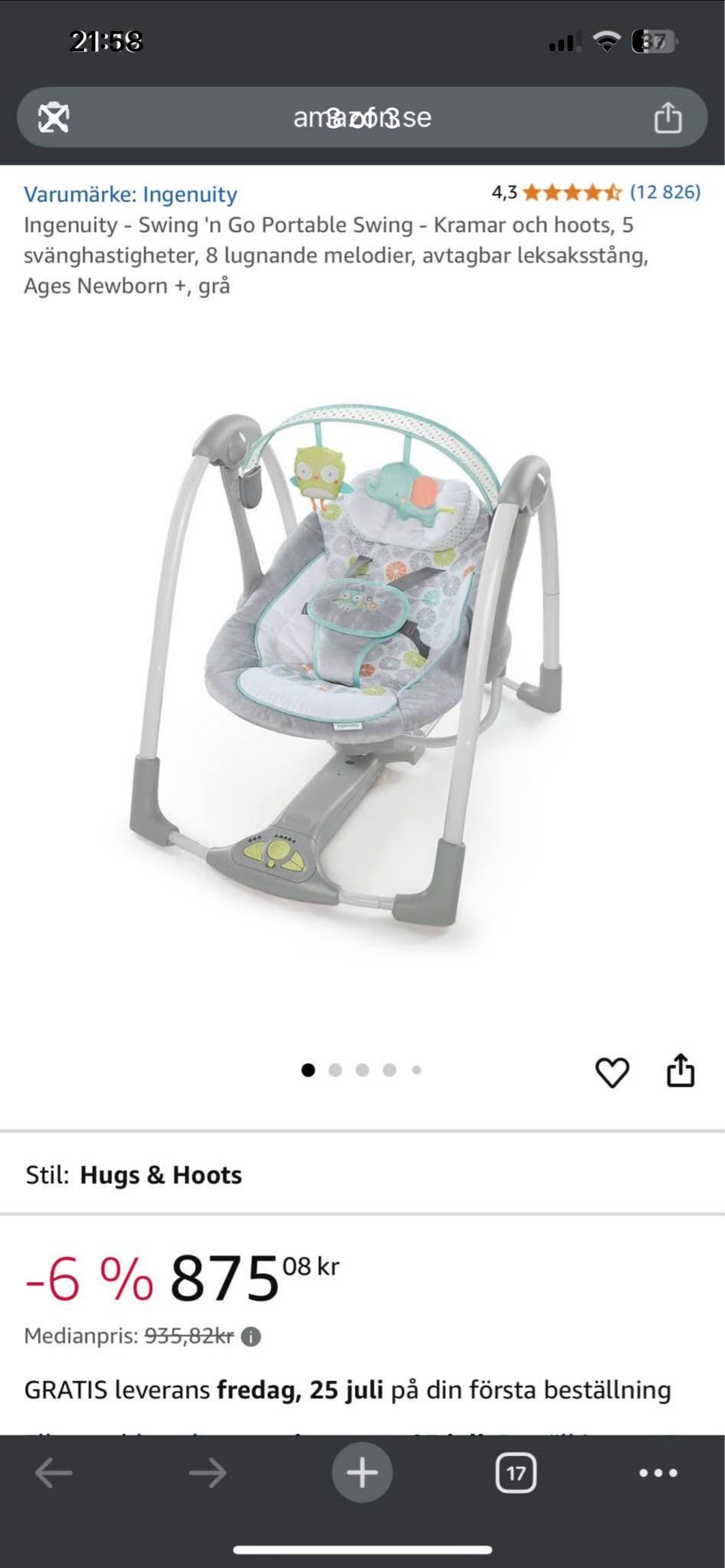Image resolution: width=725 pixels, height=1568 pixels.
Task: Open a new browser tab
Action: pos(362,1473)
